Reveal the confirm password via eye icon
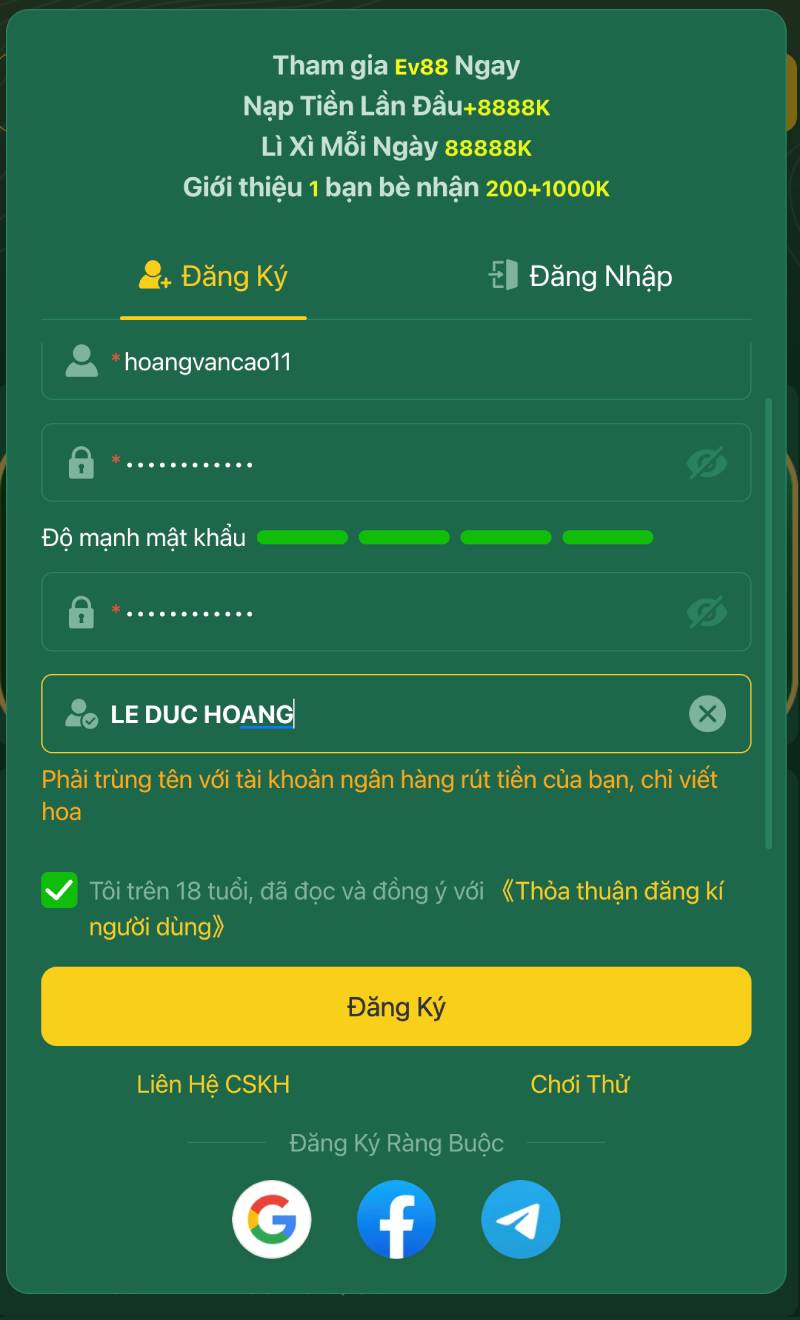 [x=706, y=612]
